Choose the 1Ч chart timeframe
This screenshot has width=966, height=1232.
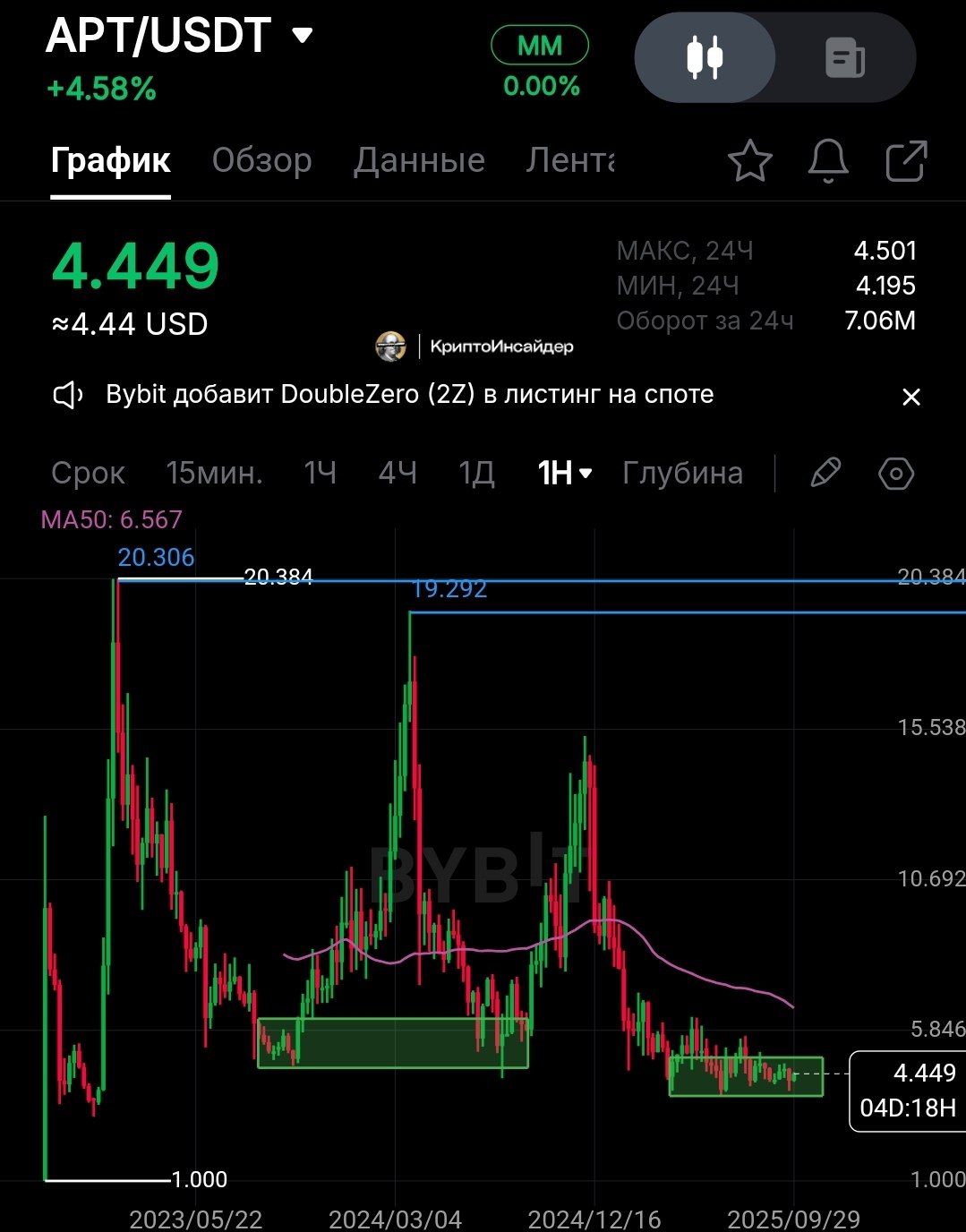coord(320,473)
